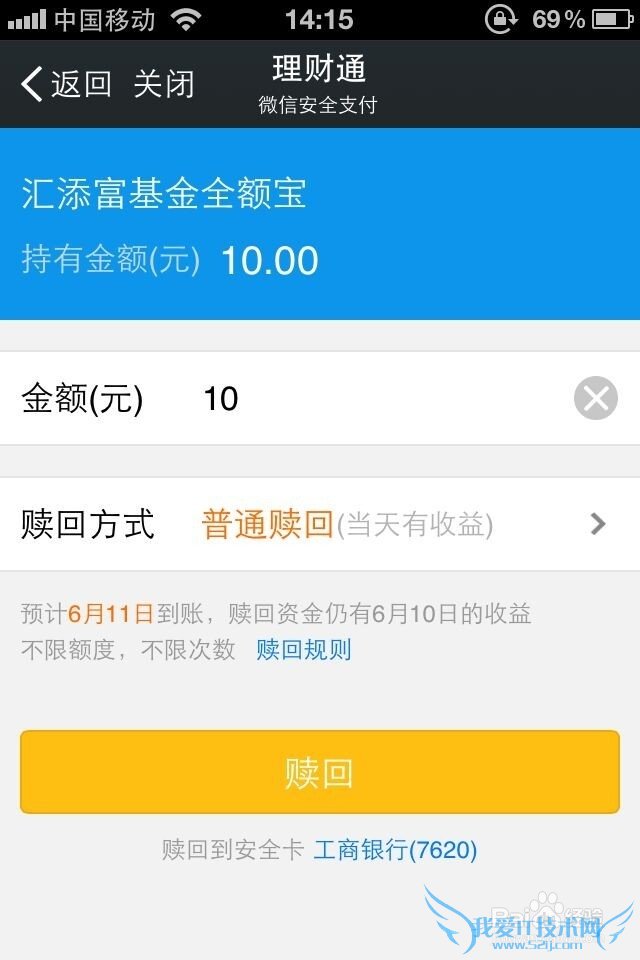Open the 赎回规则 link

[x=304, y=650]
